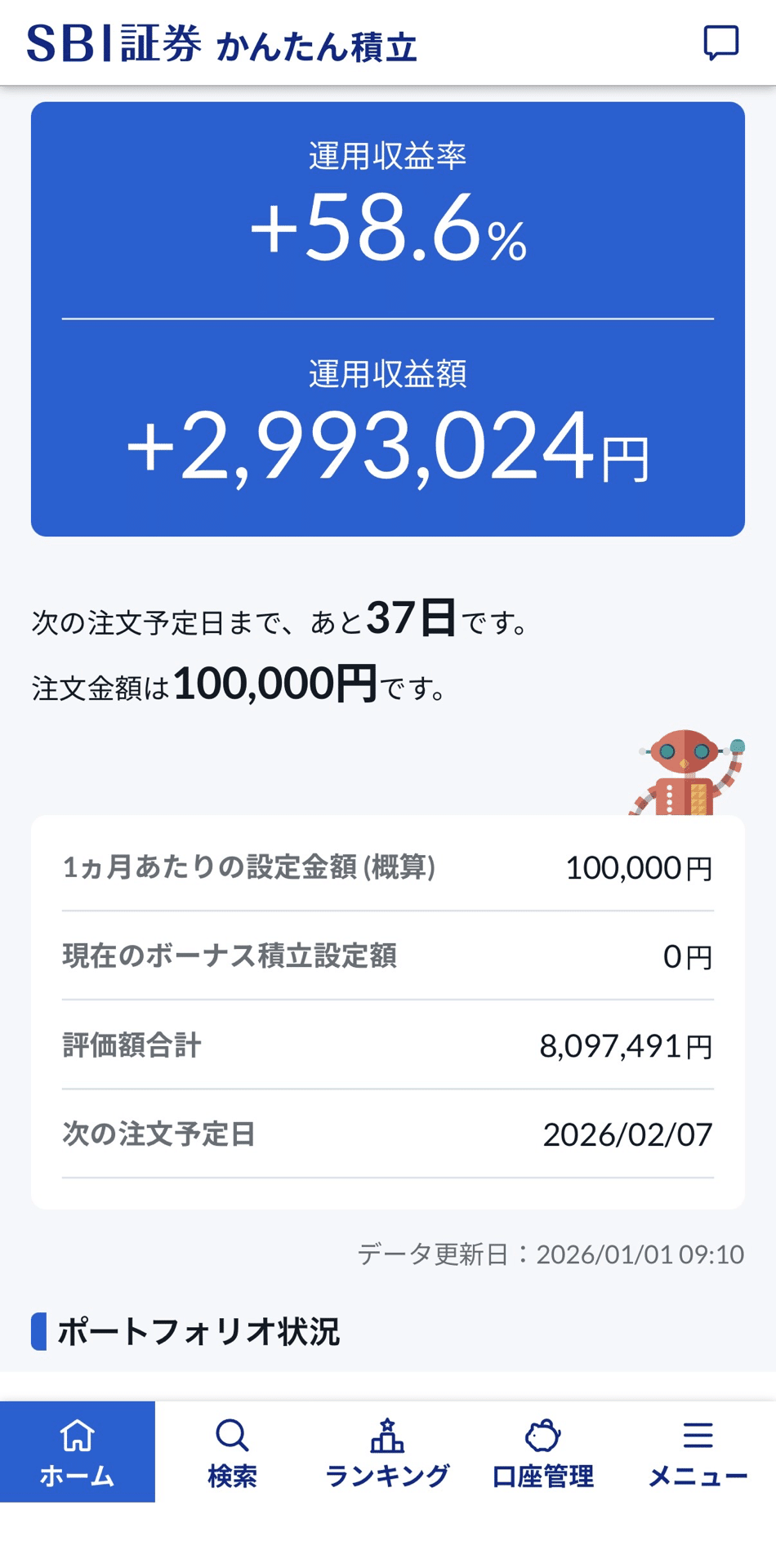This screenshot has height=1568, width=776.
Task: Select the 現在のボーナス積立設定額 row
Action: tap(388, 957)
